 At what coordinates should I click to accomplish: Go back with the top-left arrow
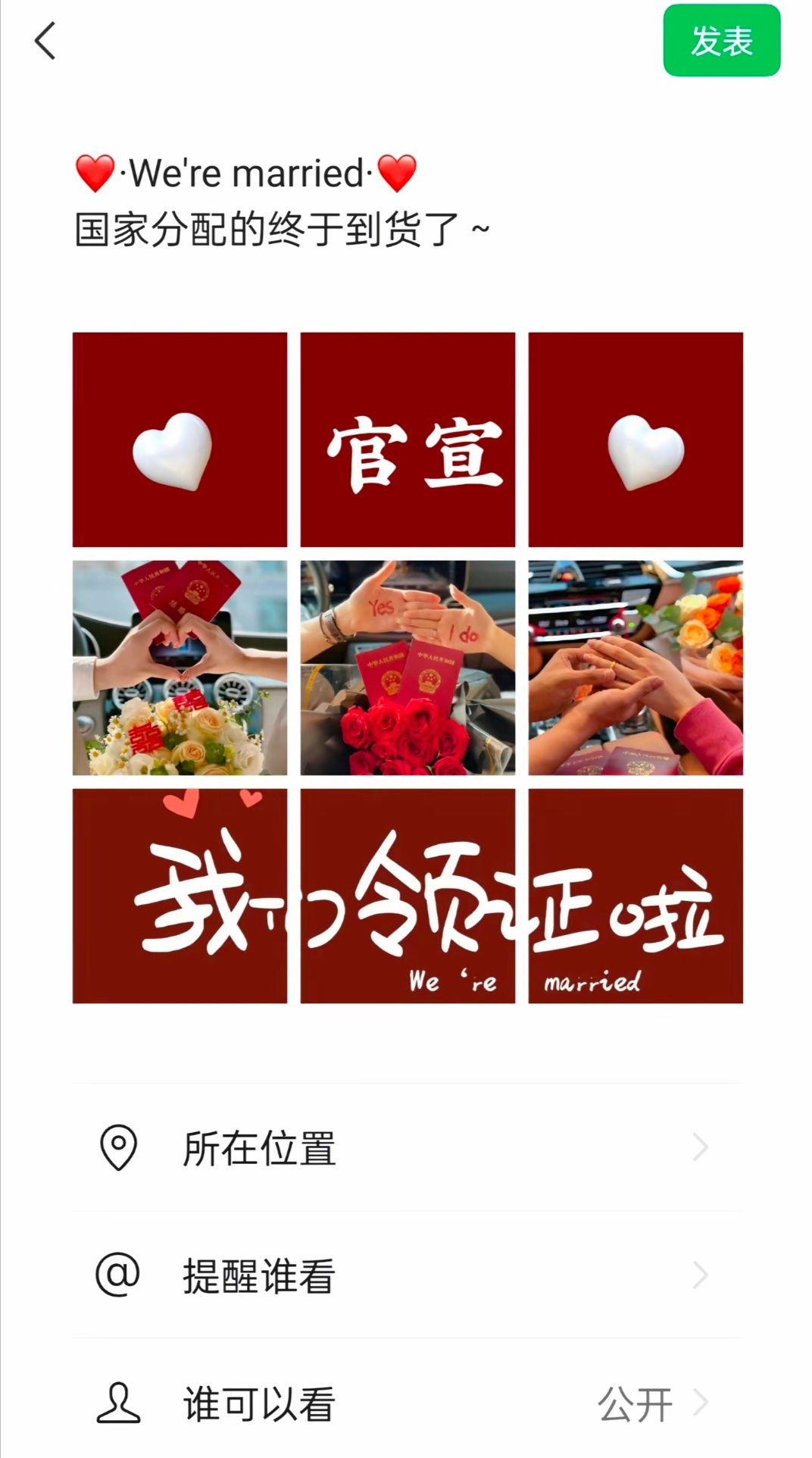[45, 40]
